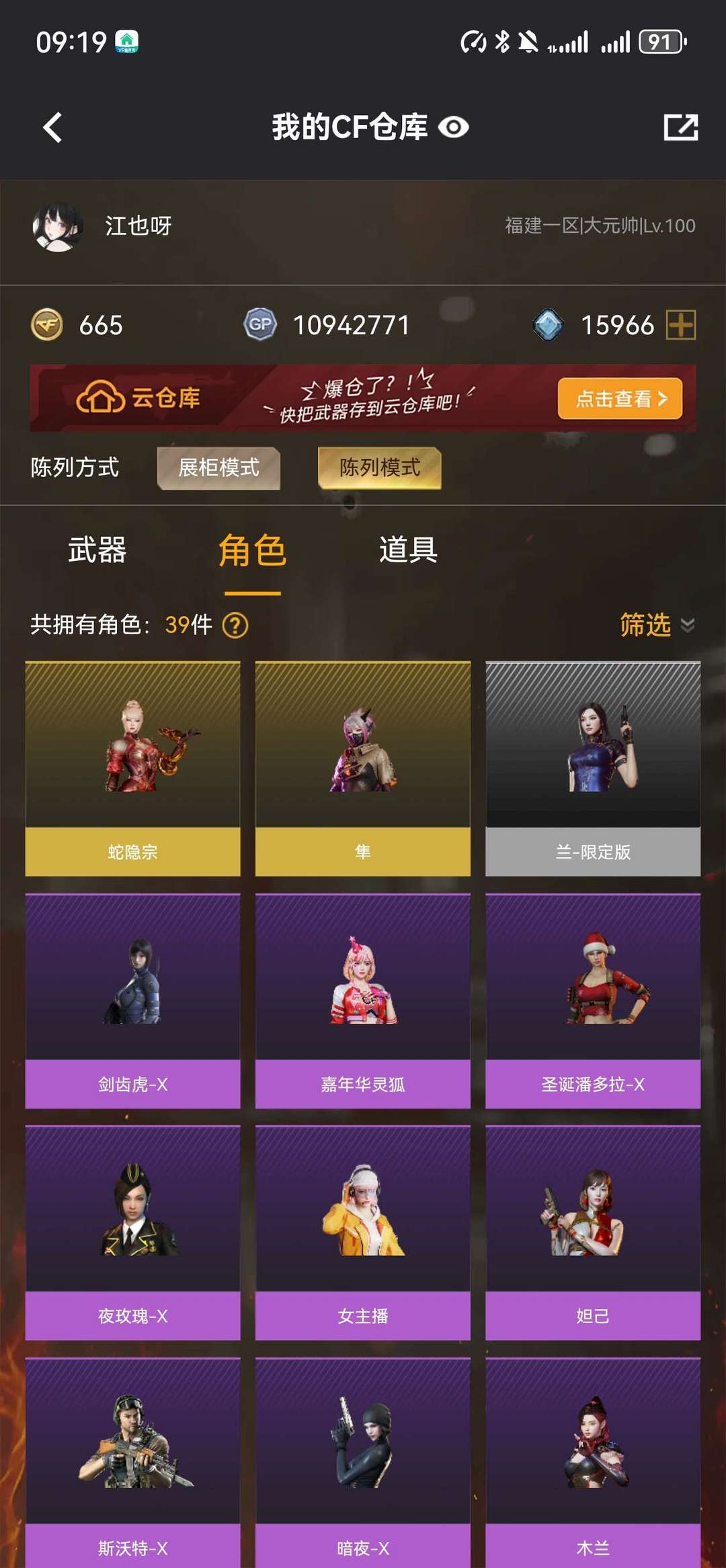
Task: Select 陈列模式 display style
Action: click(x=380, y=468)
